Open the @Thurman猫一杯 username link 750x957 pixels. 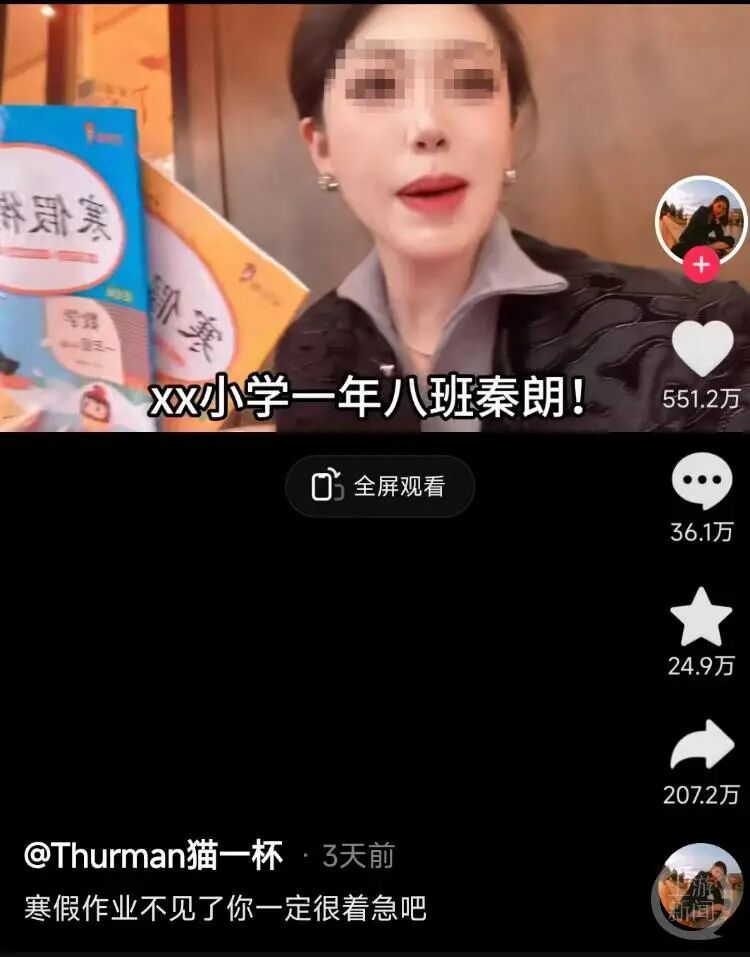point(153,856)
